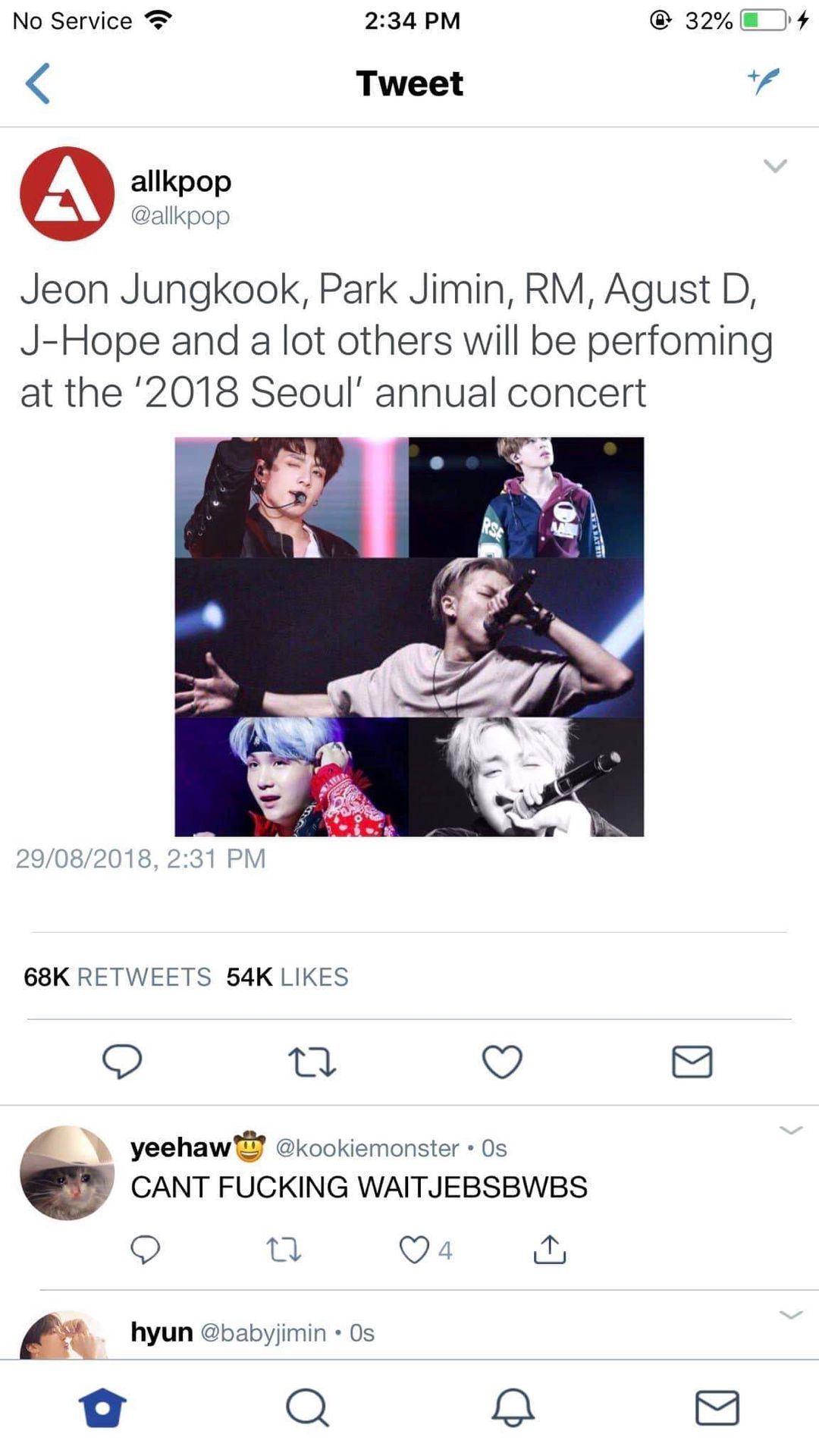
Task: Open yeehaw's profile picture
Action: 67,1173
